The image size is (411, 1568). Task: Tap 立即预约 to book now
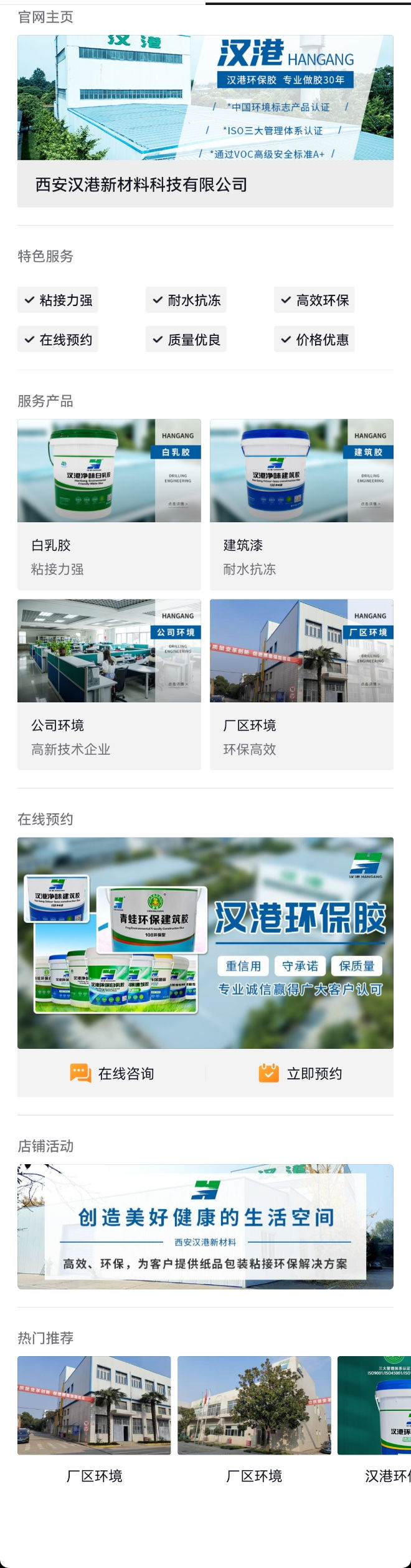(300, 1073)
